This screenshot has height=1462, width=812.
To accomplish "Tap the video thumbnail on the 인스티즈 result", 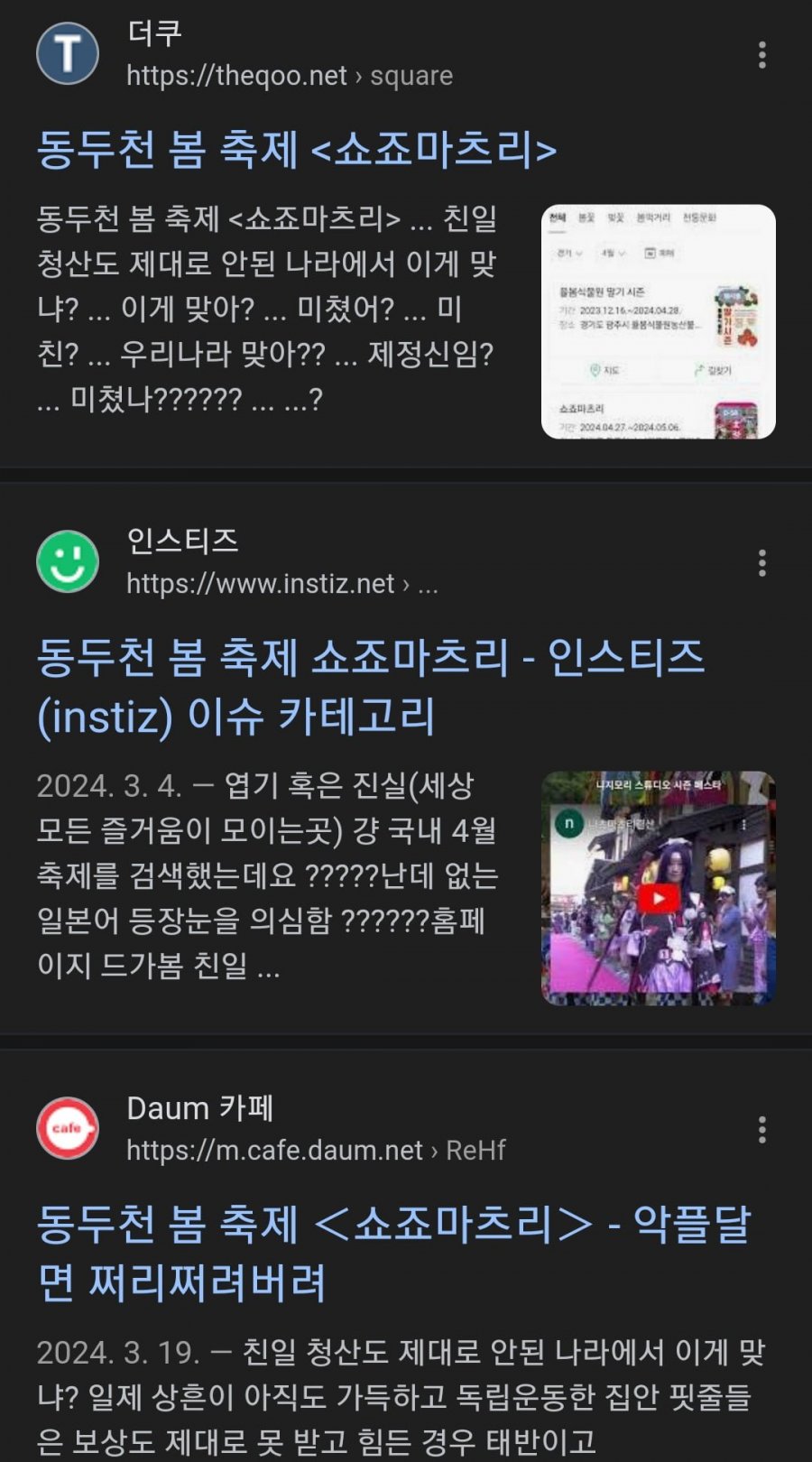I will (x=658, y=888).
